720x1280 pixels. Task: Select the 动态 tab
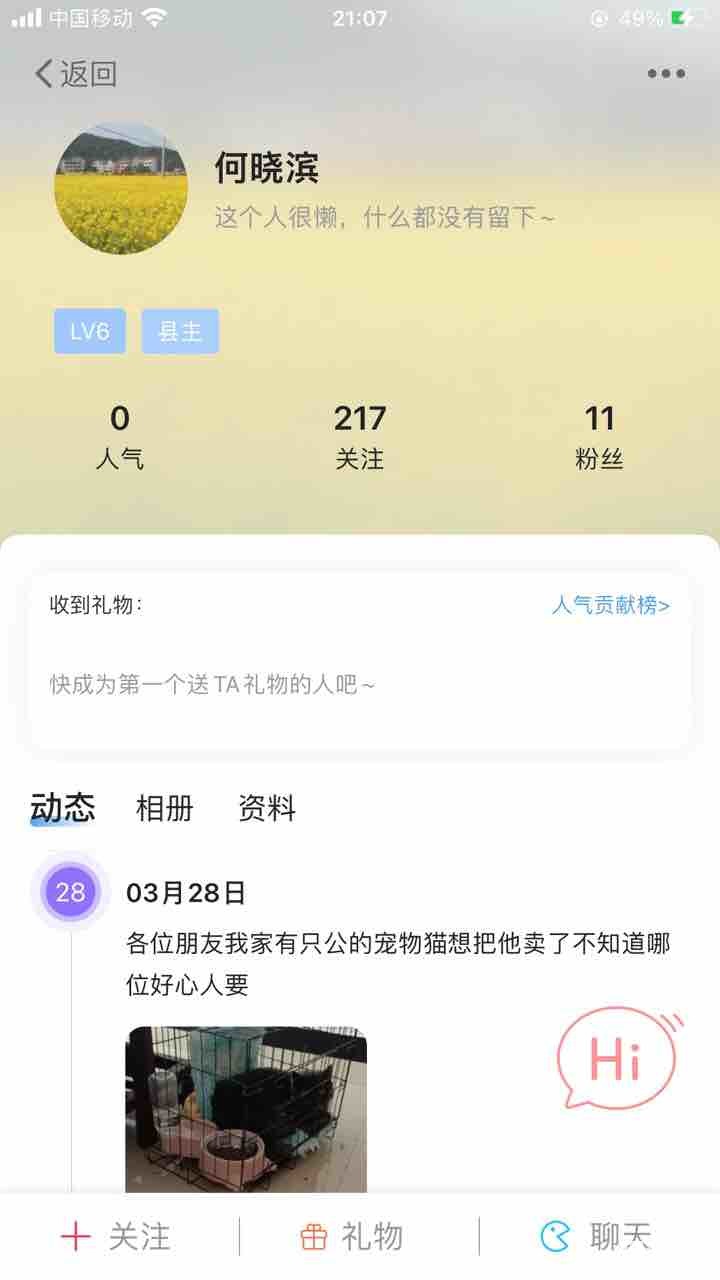[x=62, y=808]
